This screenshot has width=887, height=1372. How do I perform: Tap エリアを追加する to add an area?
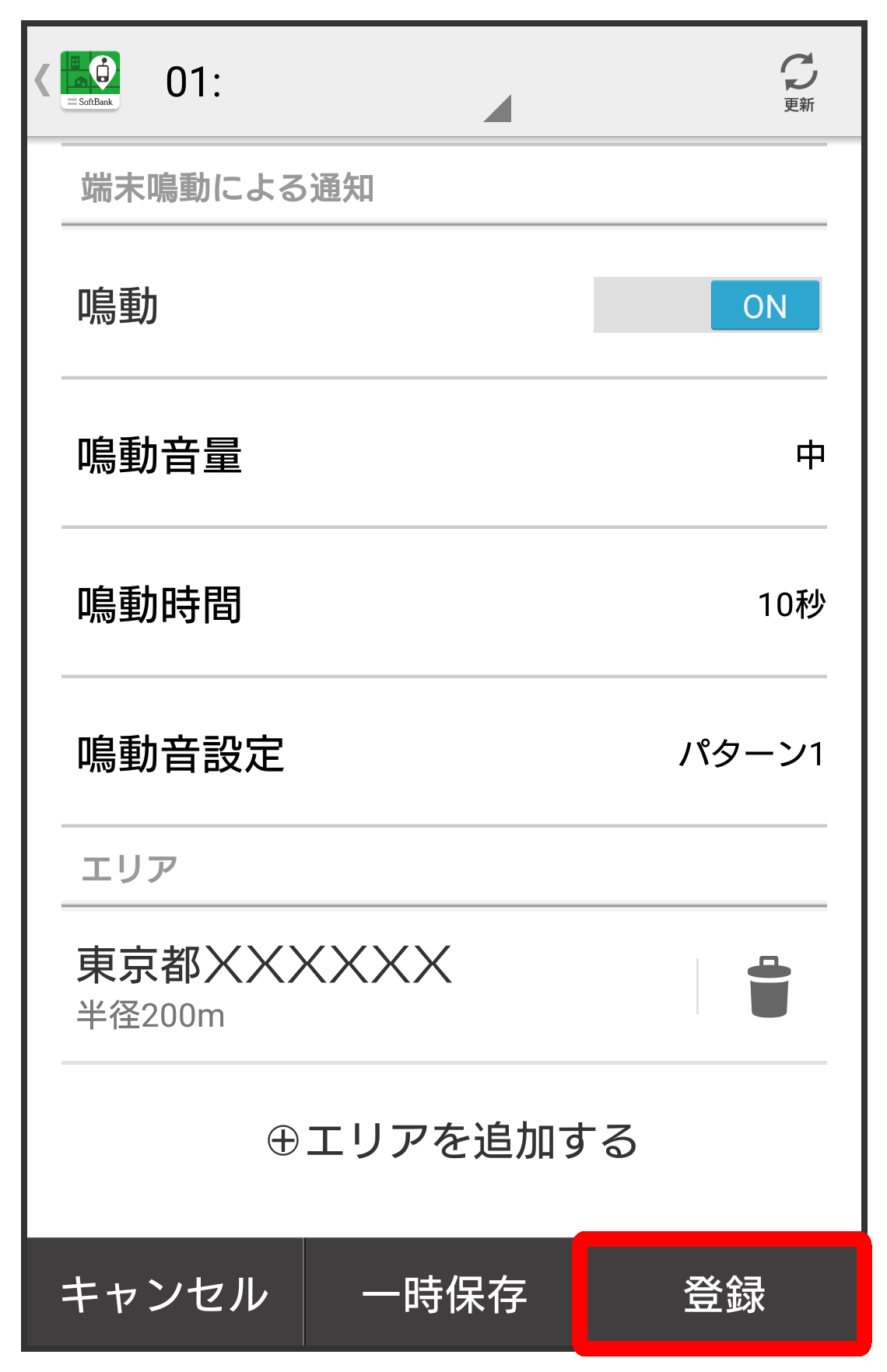coord(451,1141)
